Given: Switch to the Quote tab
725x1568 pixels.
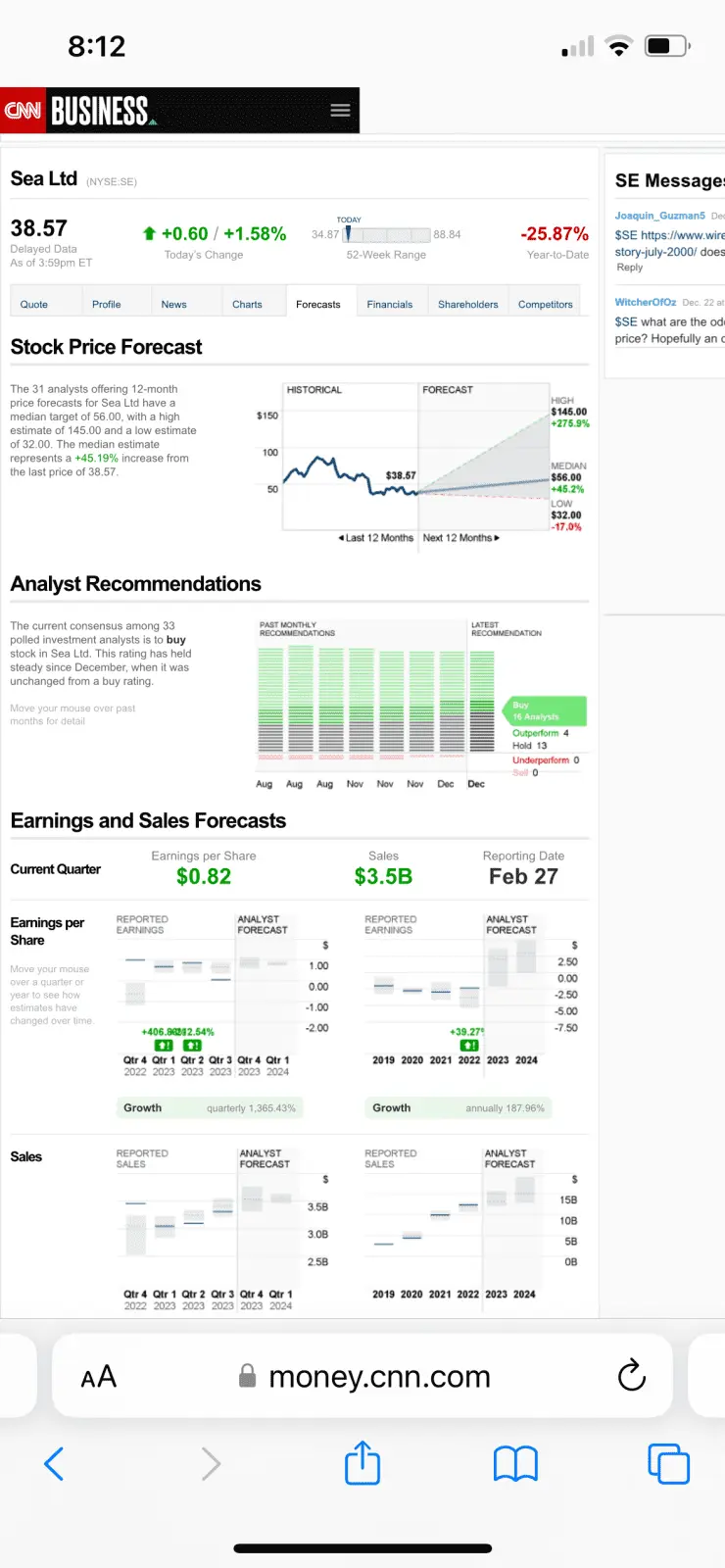Looking at the screenshot, I should pyautogui.click(x=34, y=304).
